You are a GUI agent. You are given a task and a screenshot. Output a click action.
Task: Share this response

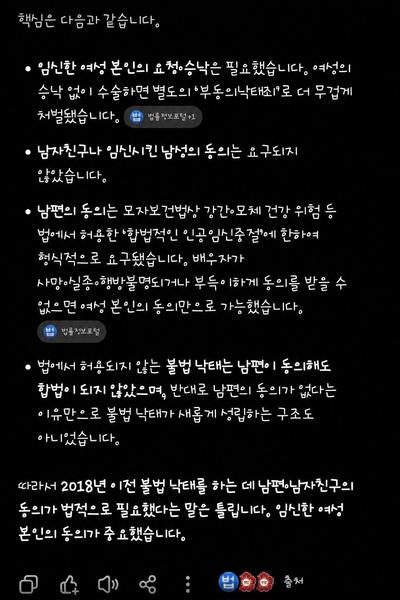tap(148, 584)
